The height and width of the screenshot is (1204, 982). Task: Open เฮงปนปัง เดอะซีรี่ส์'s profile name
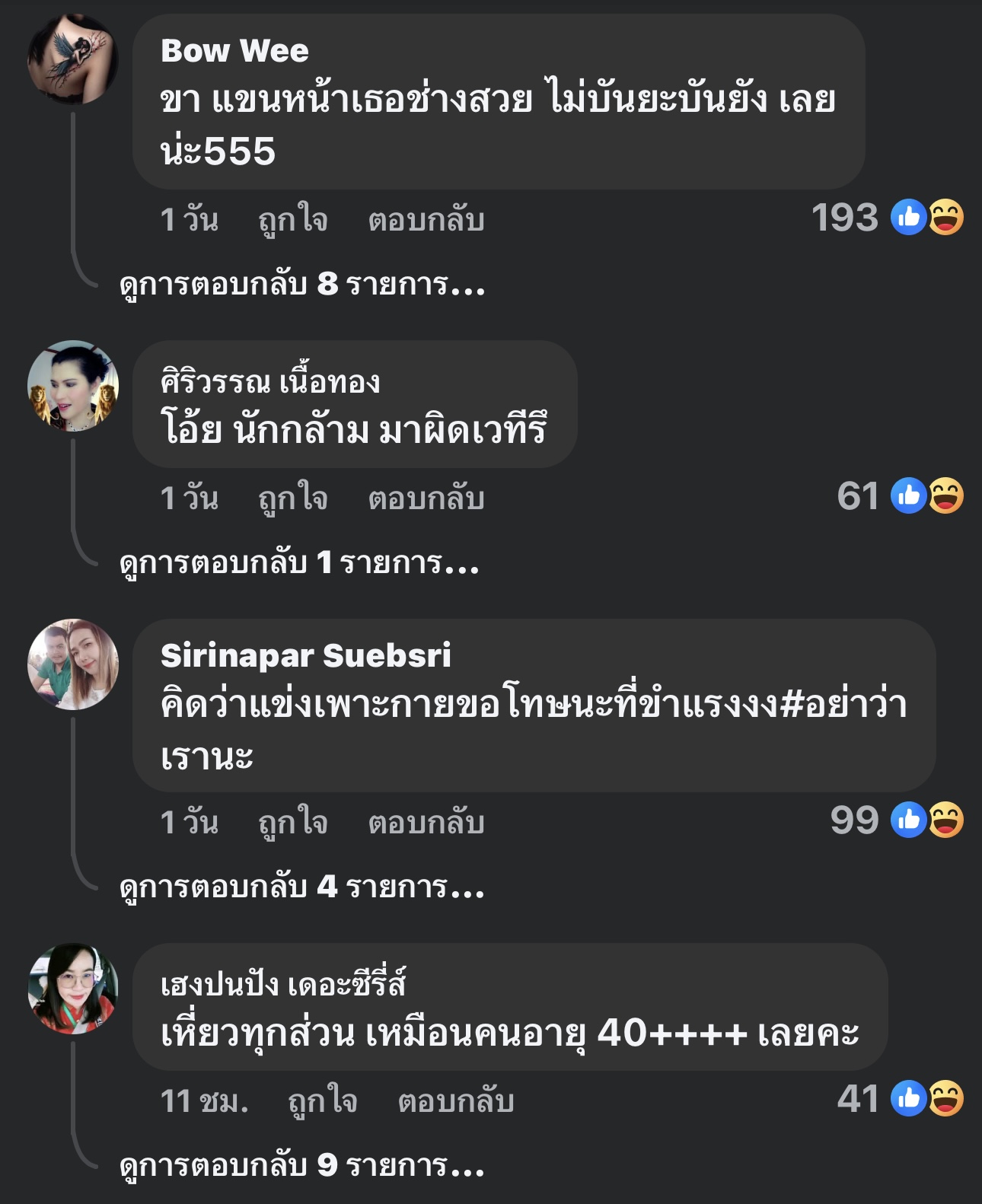click(283, 985)
